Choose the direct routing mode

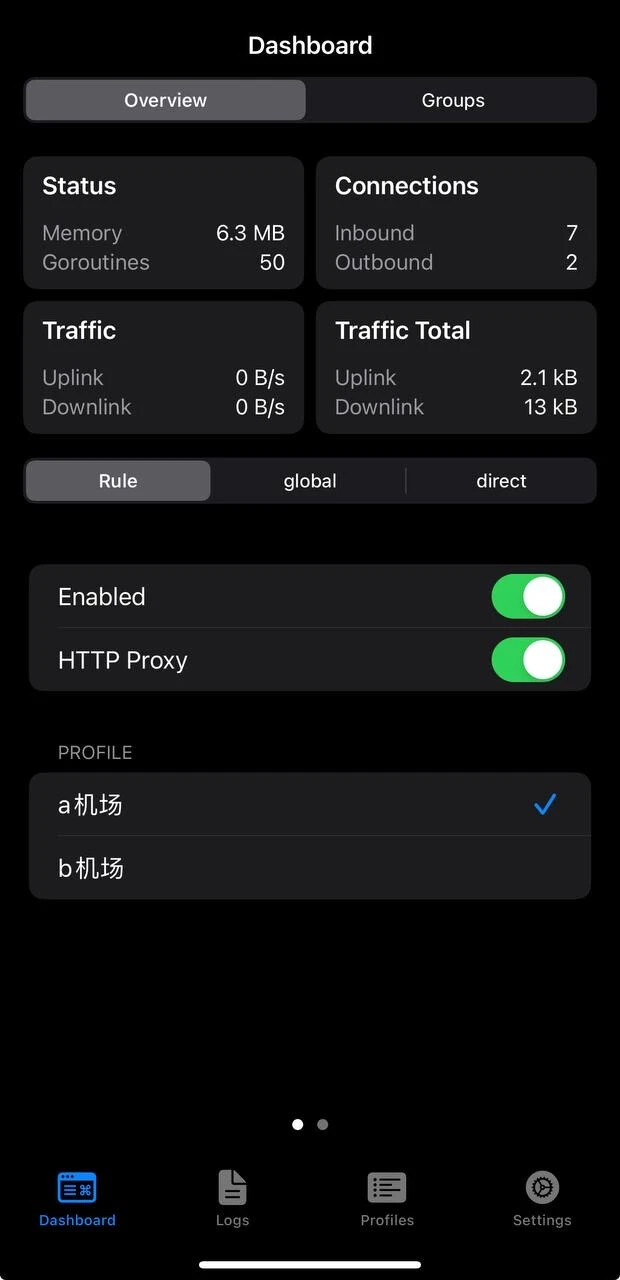pyautogui.click(x=501, y=481)
